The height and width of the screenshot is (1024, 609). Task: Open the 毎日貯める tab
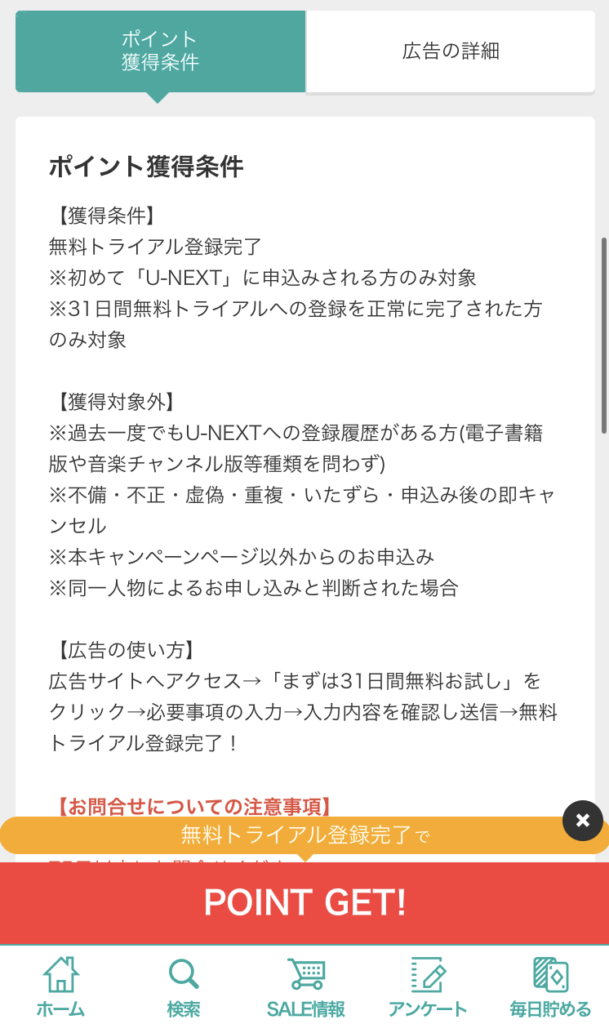[x=550, y=986]
